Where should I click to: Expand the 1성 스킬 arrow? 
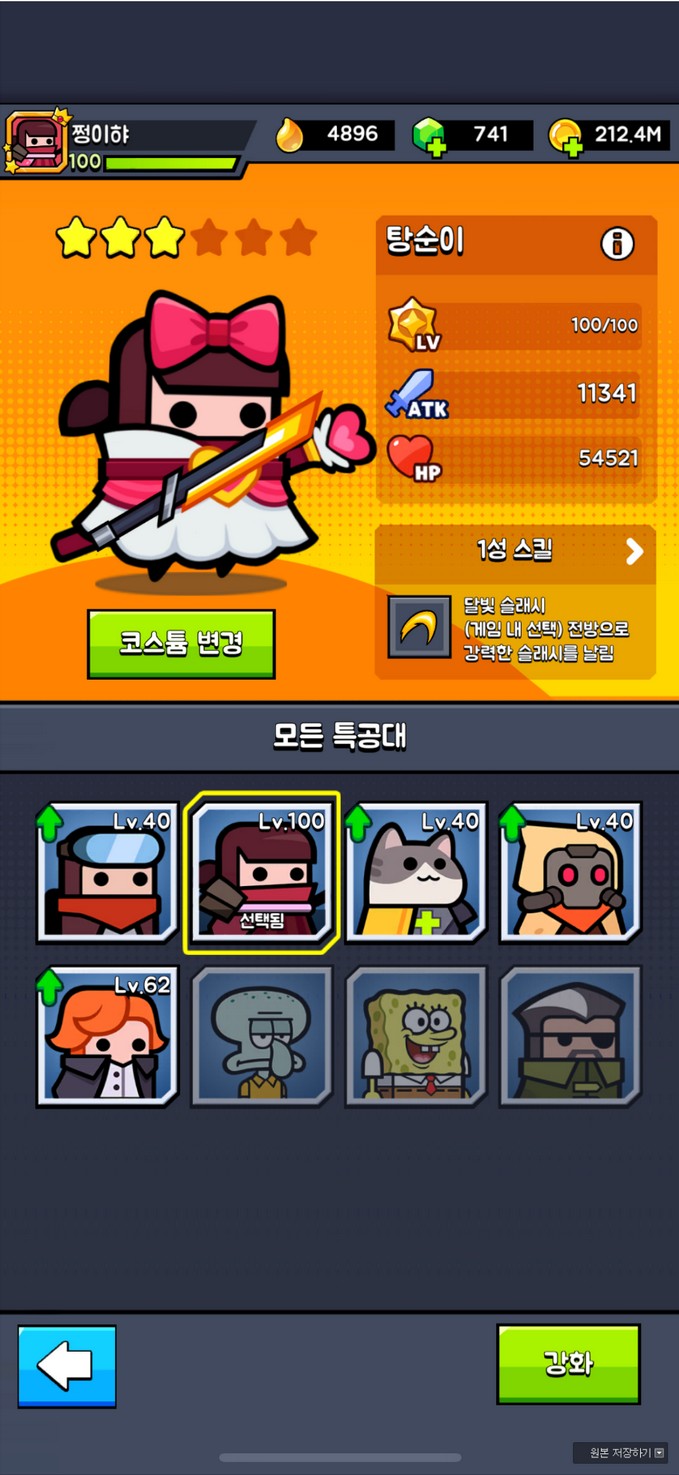pos(634,551)
